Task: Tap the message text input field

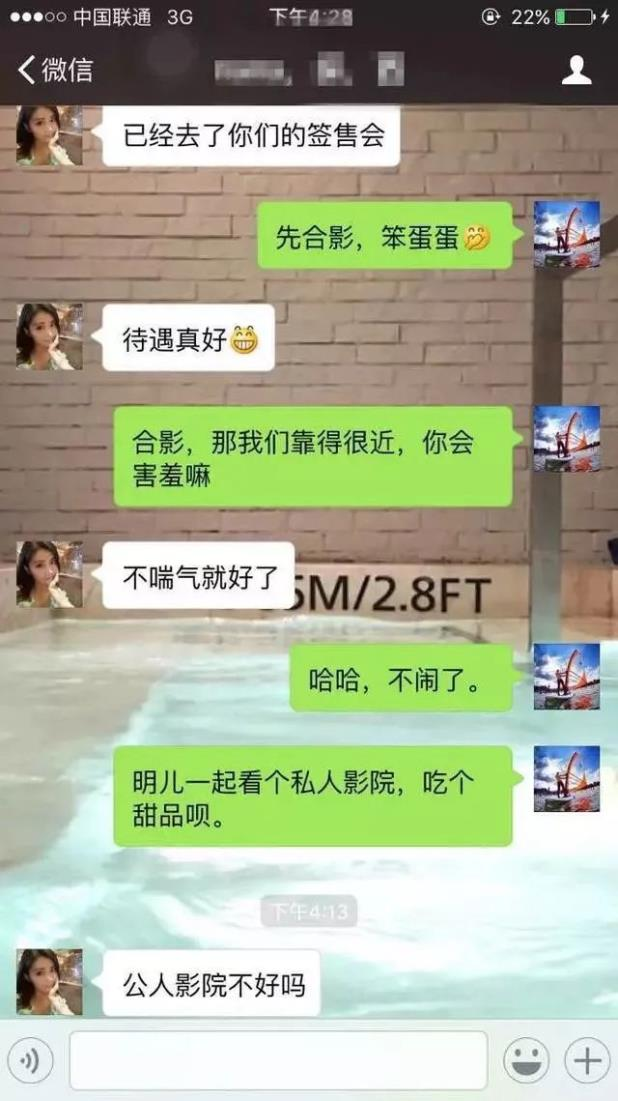Action: tap(277, 1060)
